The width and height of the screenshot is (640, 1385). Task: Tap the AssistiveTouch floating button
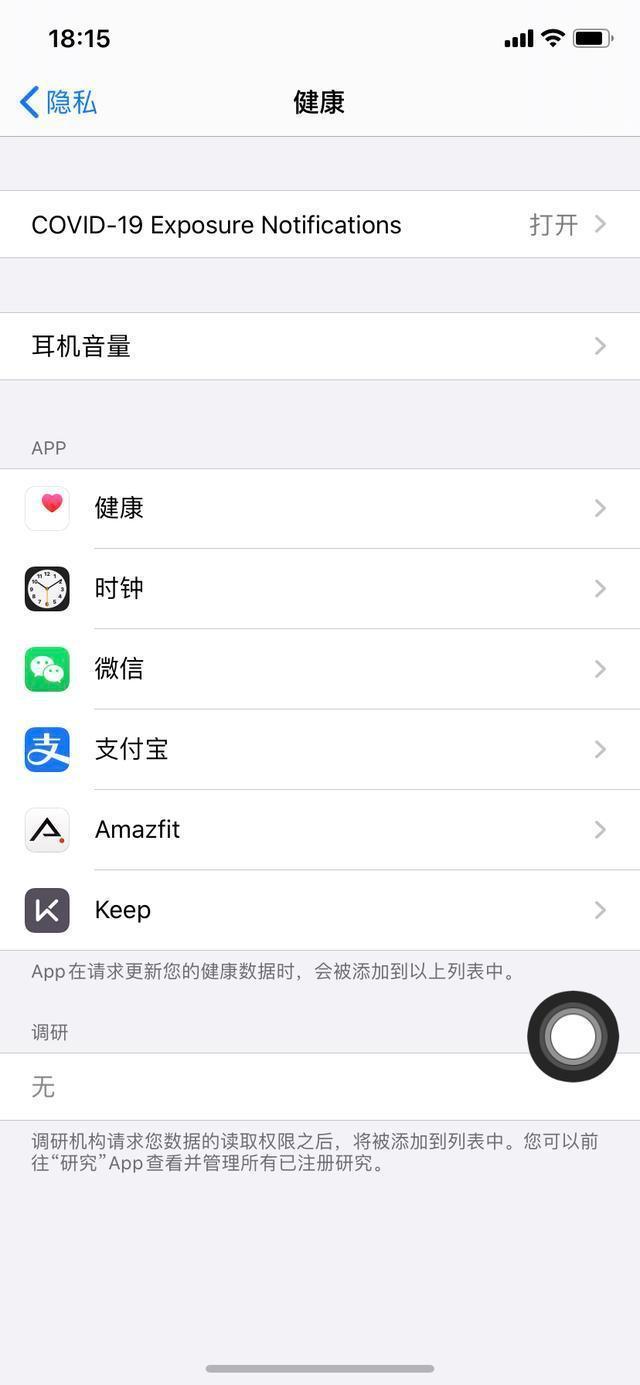point(573,1036)
